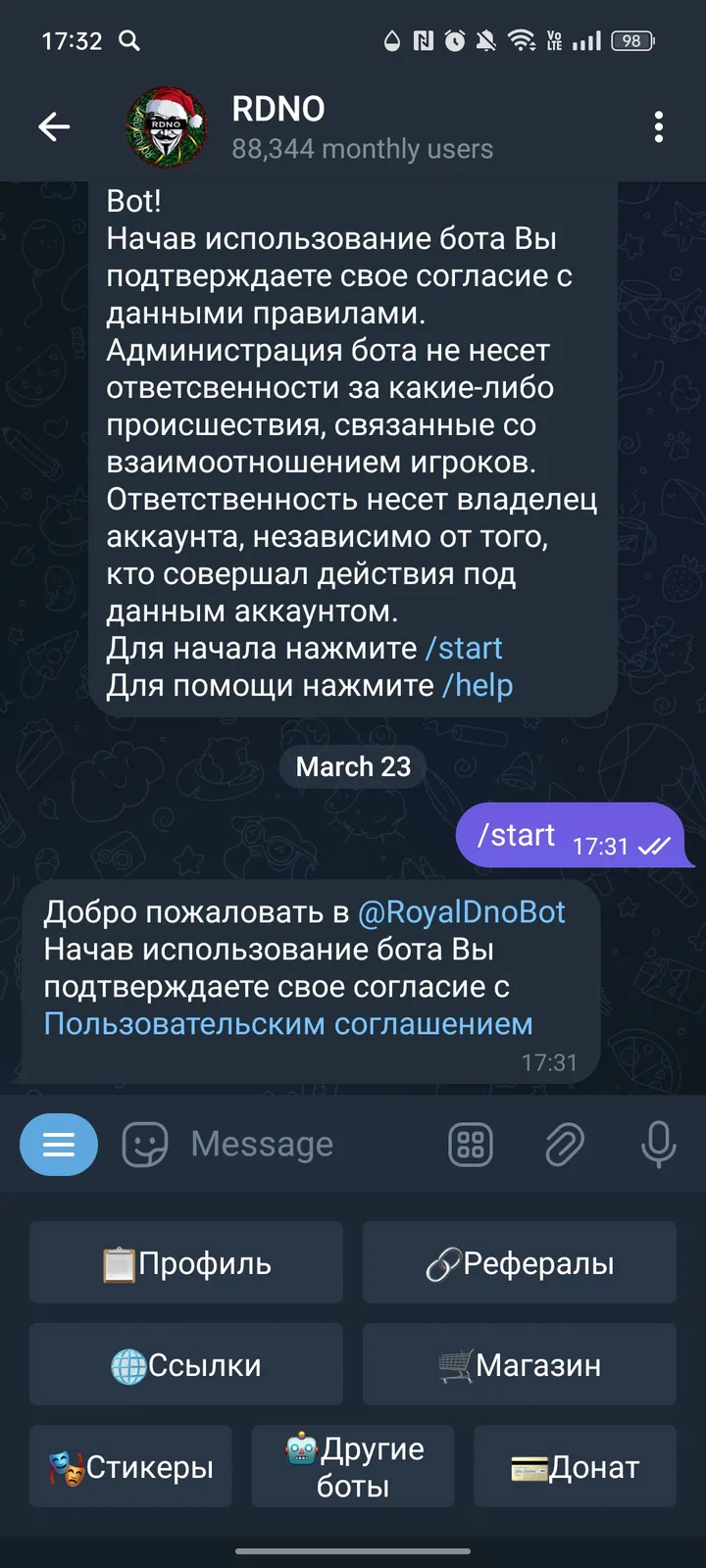Tap the voice message microphone icon

[x=655, y=1144]
